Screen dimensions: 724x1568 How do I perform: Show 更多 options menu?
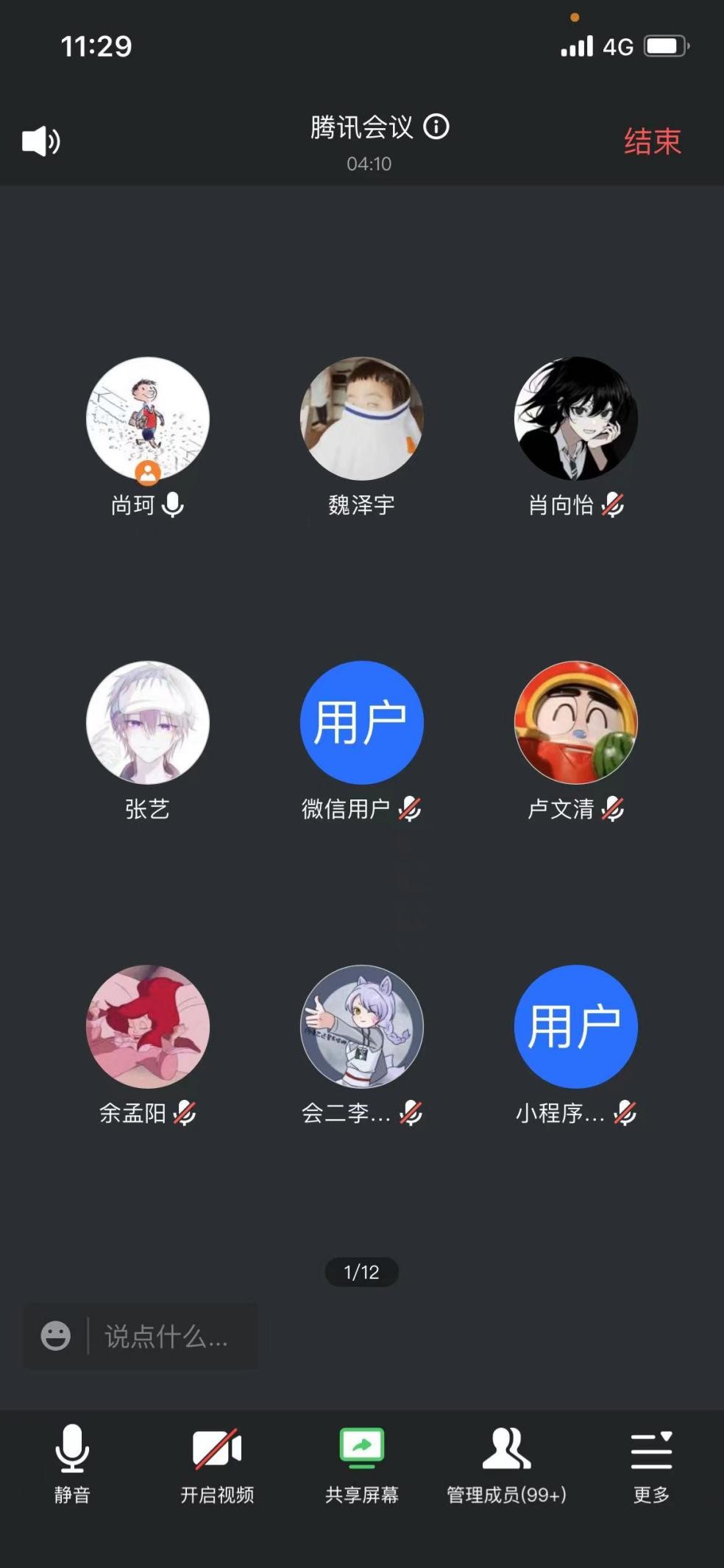click(651, 1463)
